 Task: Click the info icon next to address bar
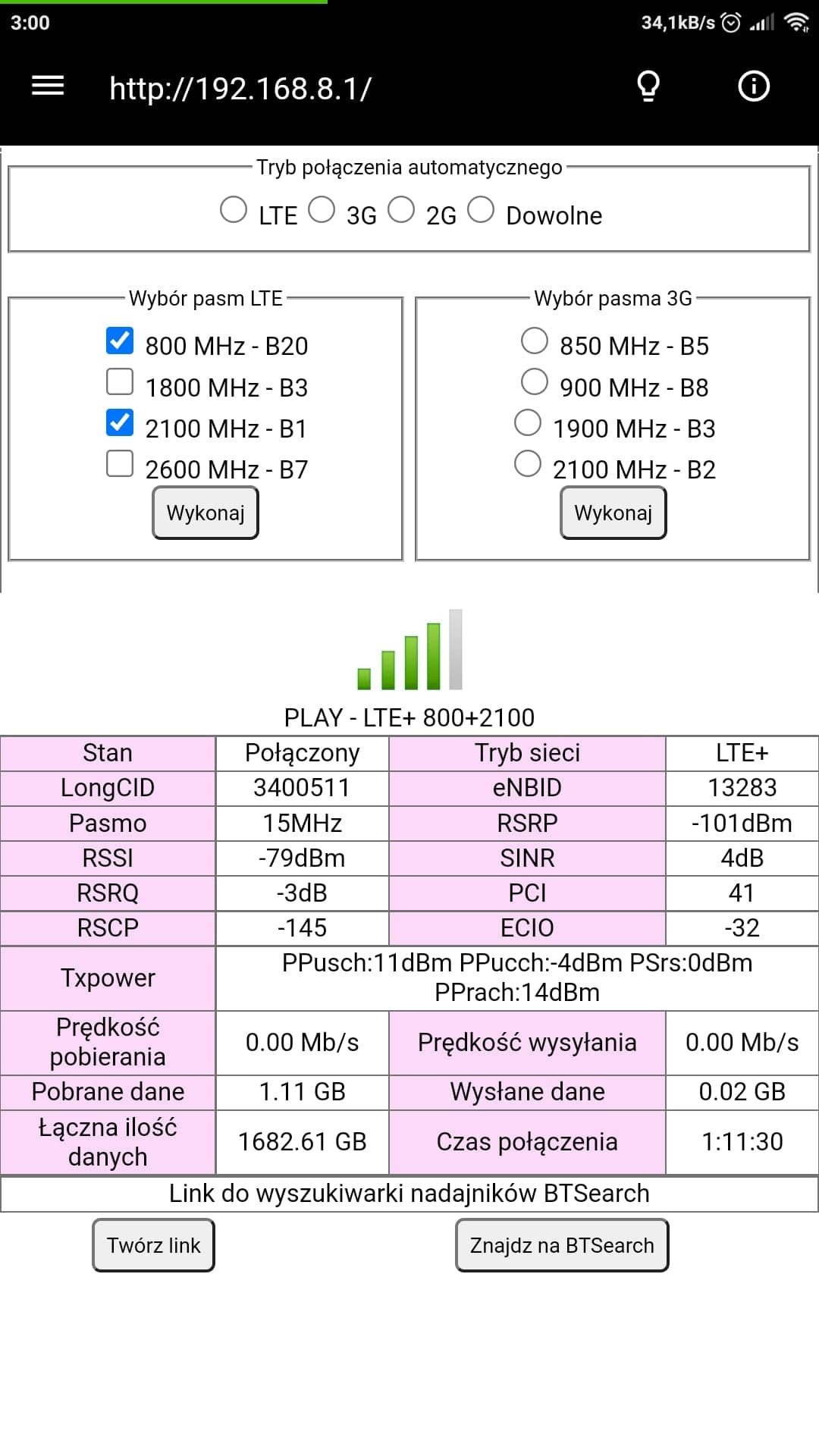click(x=753, y=85)
